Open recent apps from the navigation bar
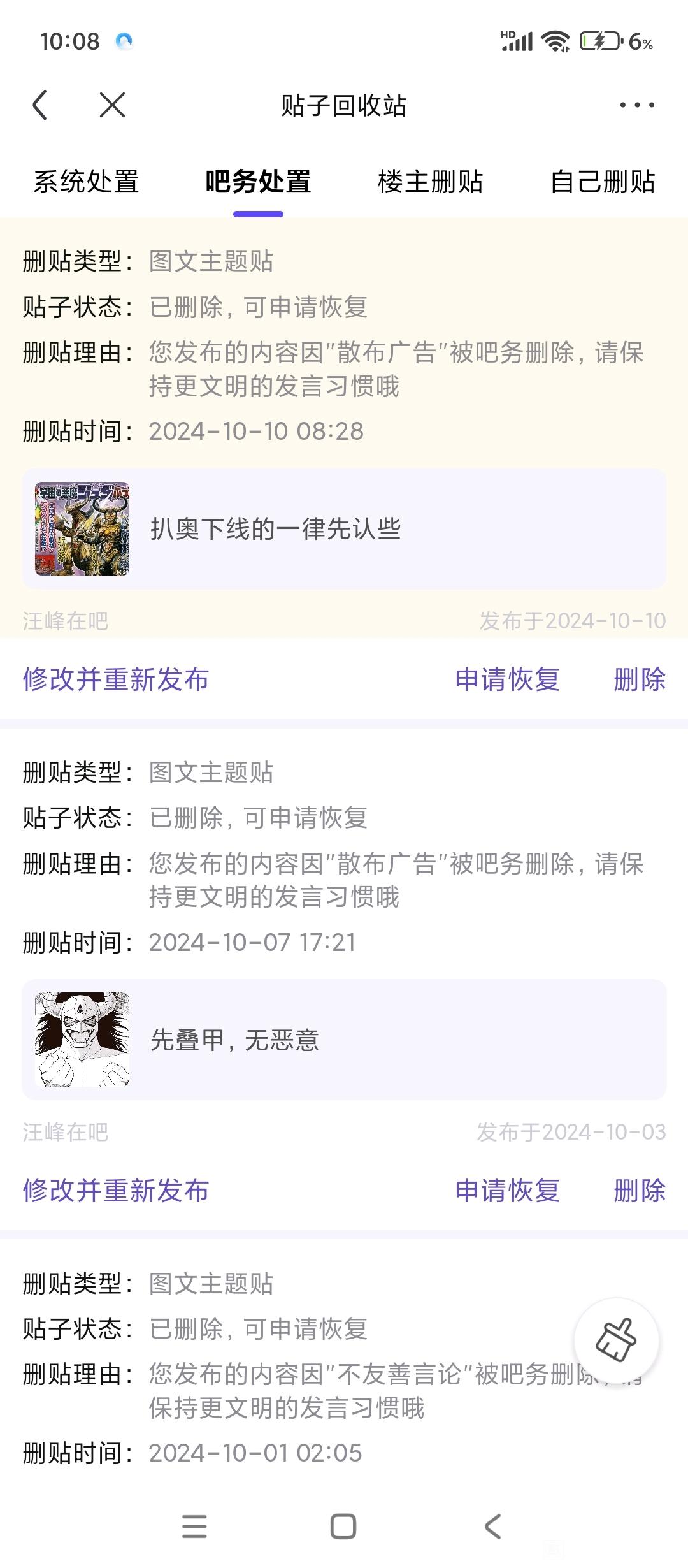Screen dimensions: 688x1568 [194, 1527]
